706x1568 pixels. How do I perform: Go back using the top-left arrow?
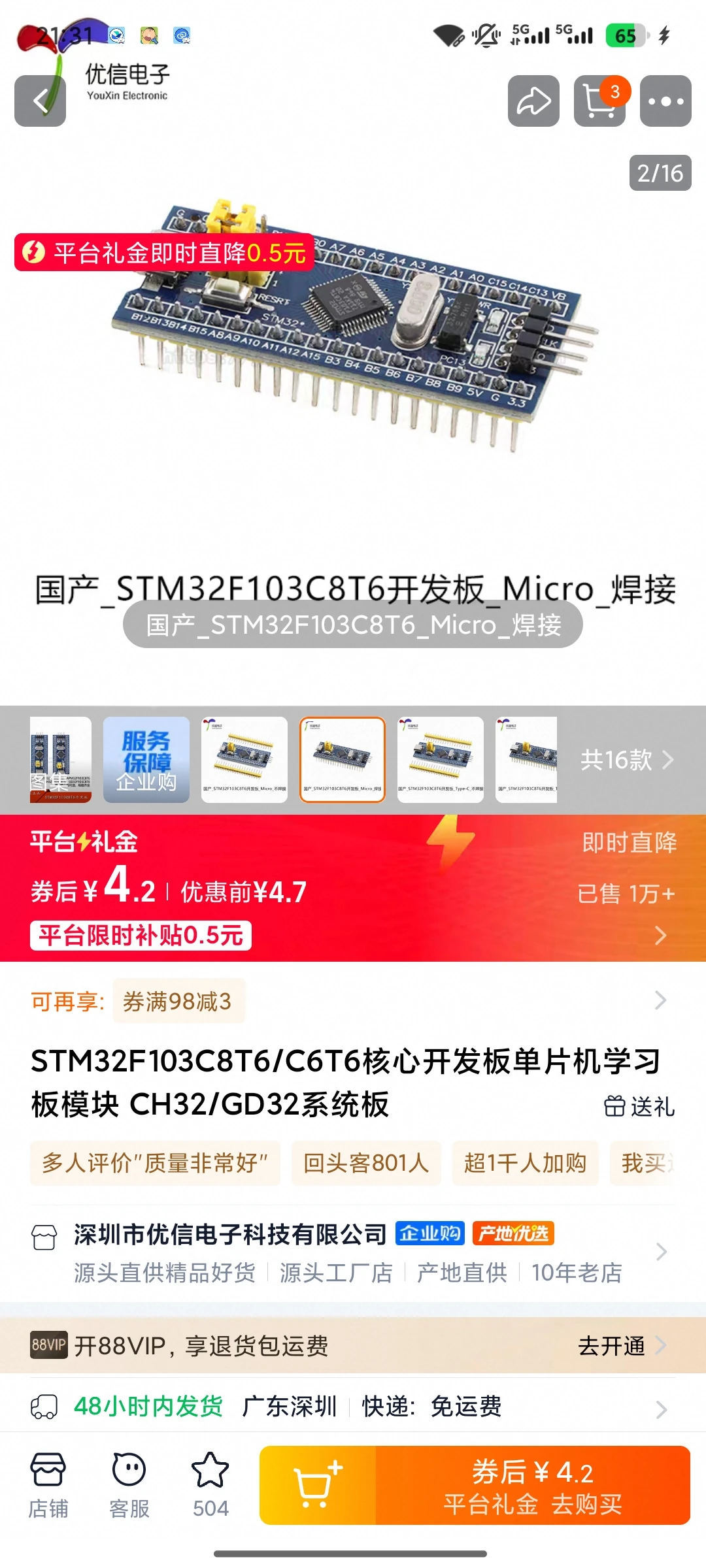[x=40, y=101]
